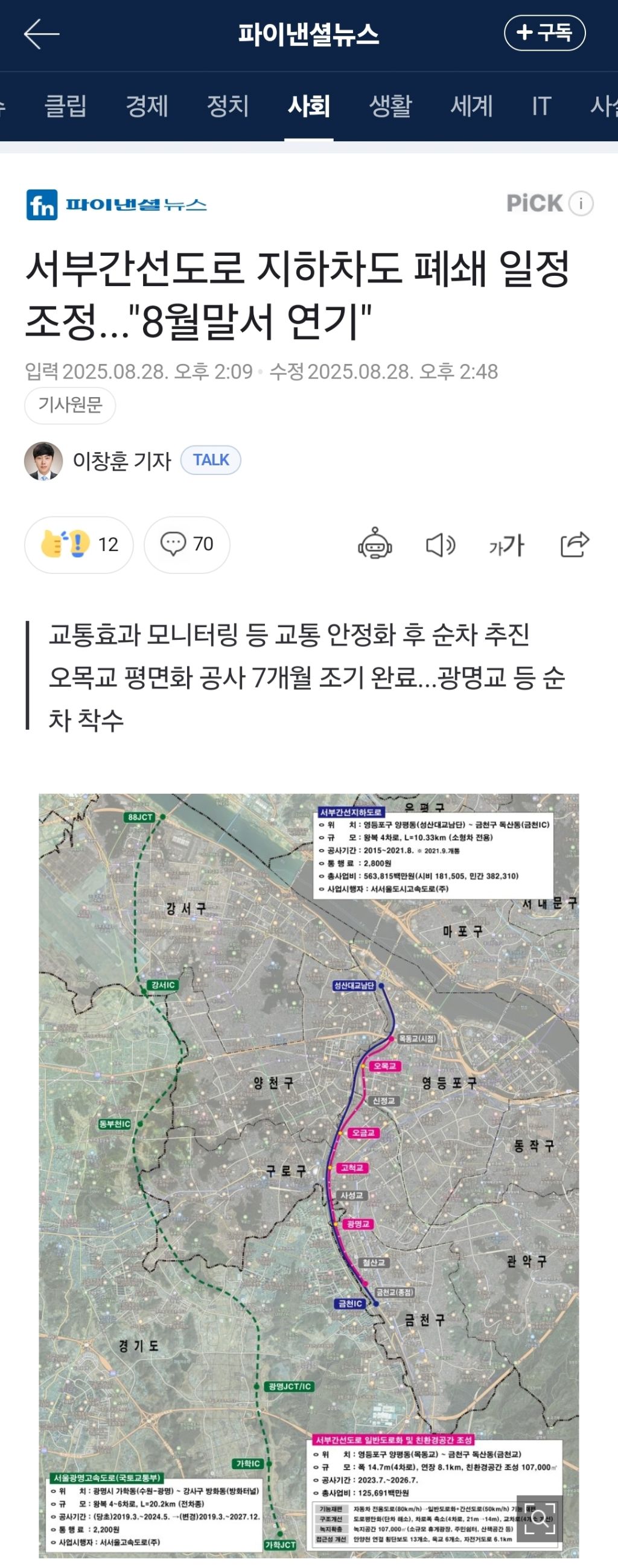Open the 정치 news tab

(x=227, y=106)
